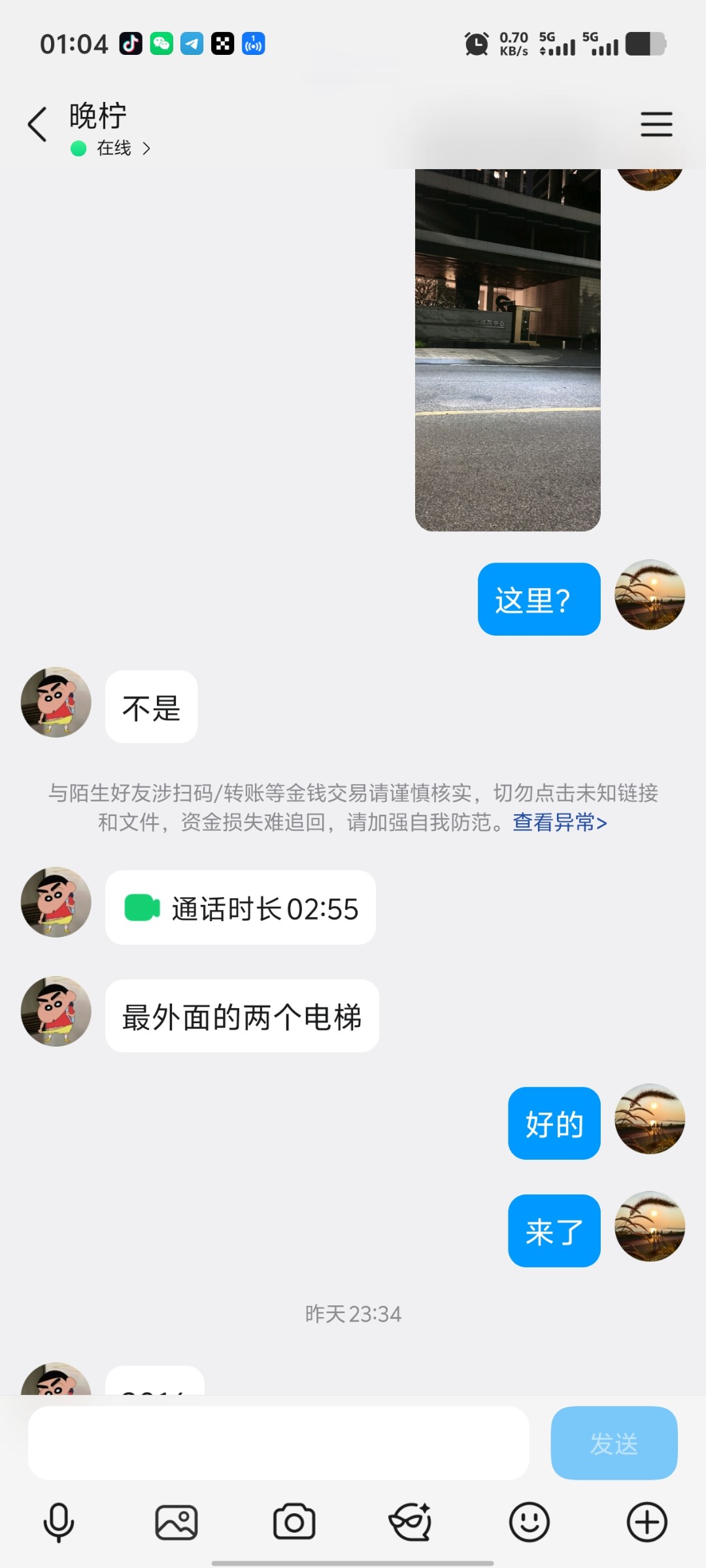
Task: Open the chat settings menu icon
Action: point(656,124)
